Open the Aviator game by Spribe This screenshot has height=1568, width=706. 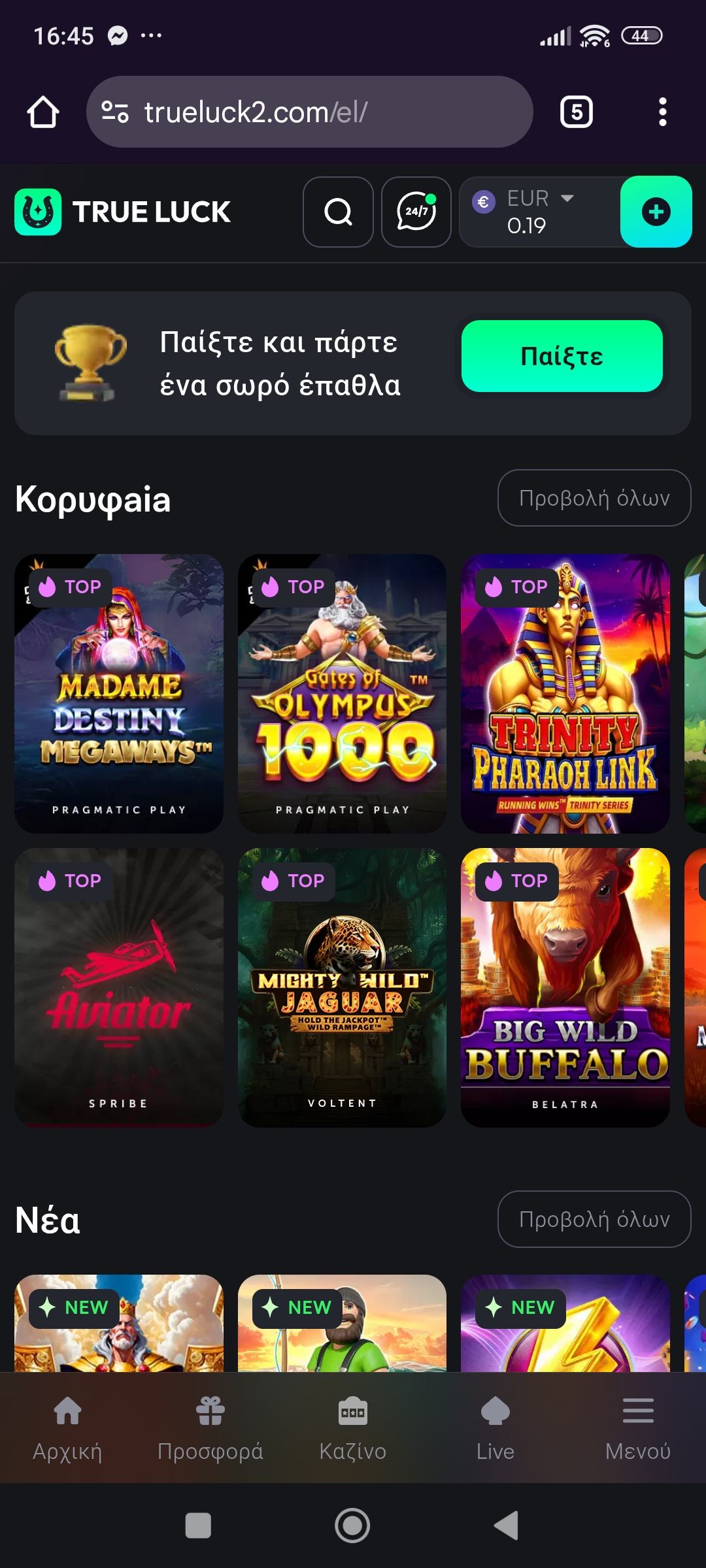119,987
